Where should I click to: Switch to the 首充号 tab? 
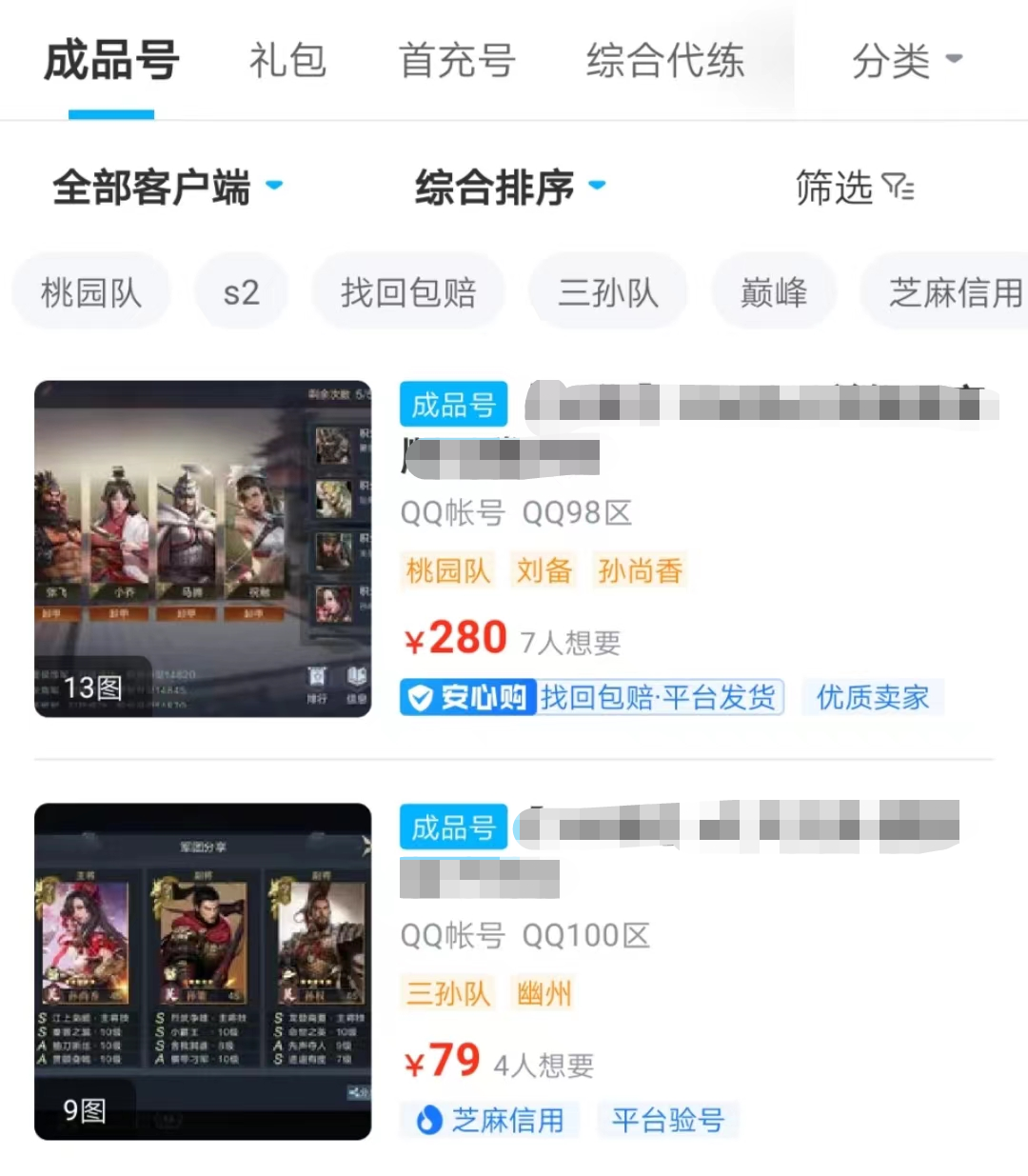[457, 61]
